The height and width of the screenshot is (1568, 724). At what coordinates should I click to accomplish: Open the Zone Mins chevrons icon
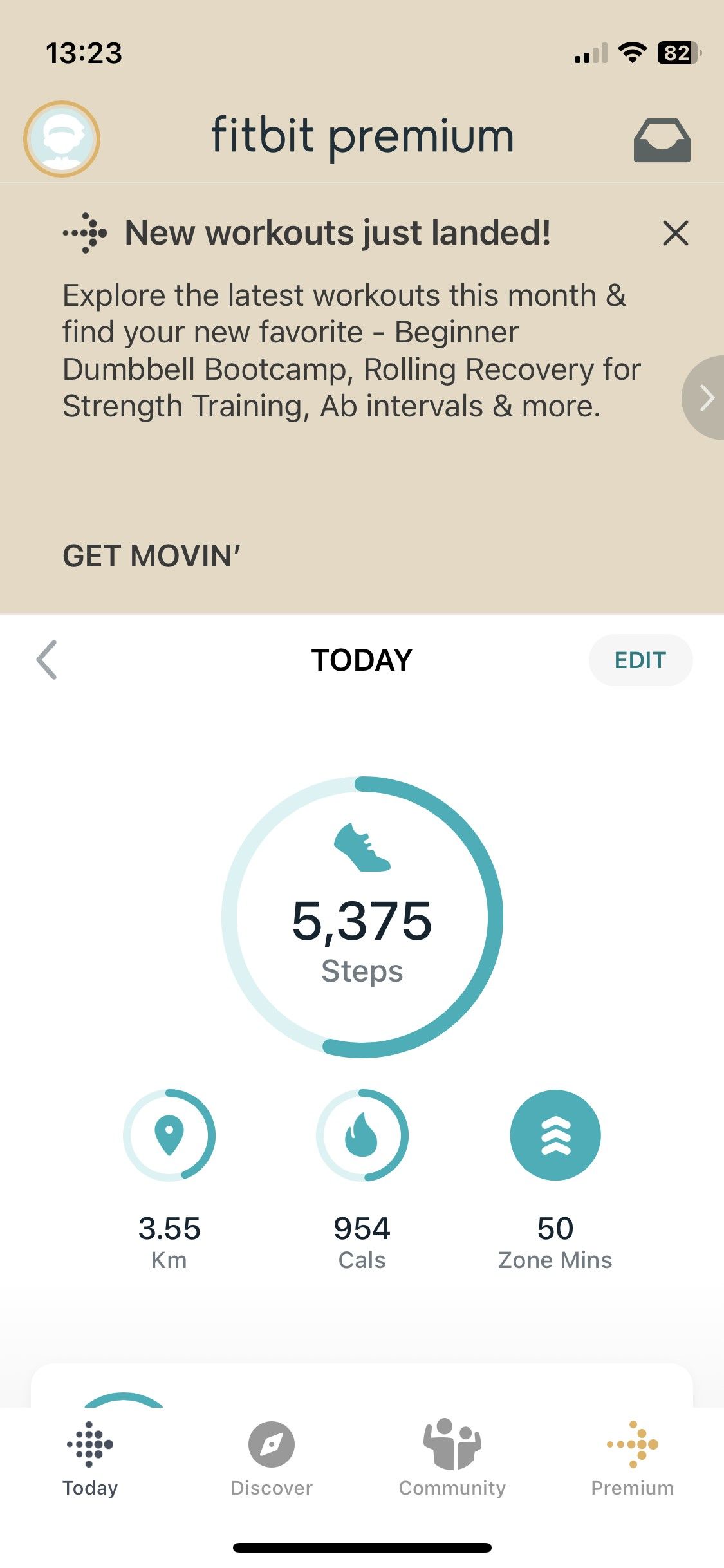click(555, 1135)
